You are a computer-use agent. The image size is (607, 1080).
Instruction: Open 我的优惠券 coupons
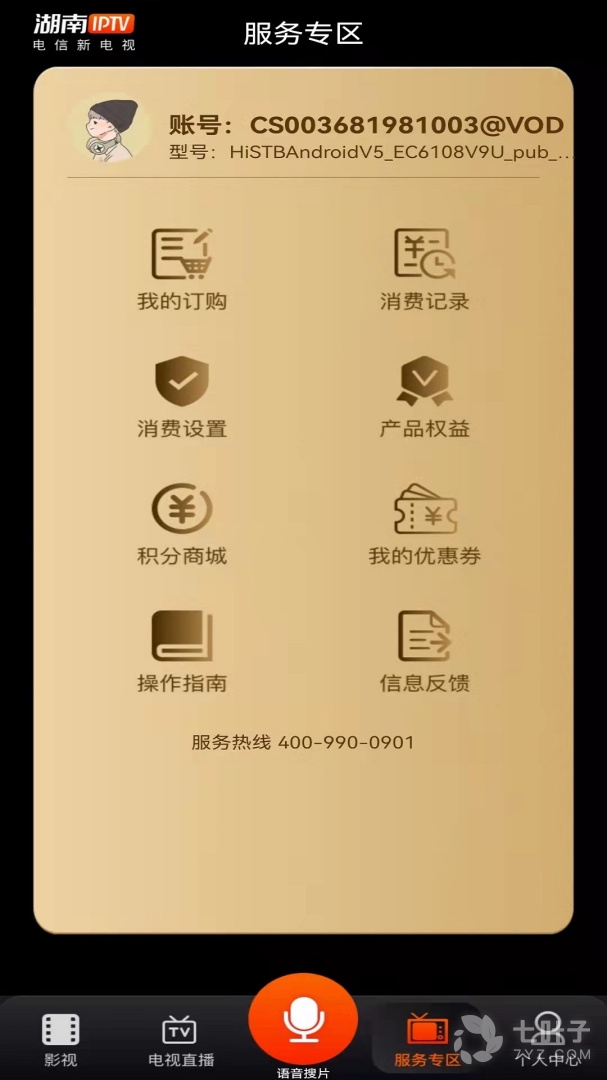click(x=424, y=524)
